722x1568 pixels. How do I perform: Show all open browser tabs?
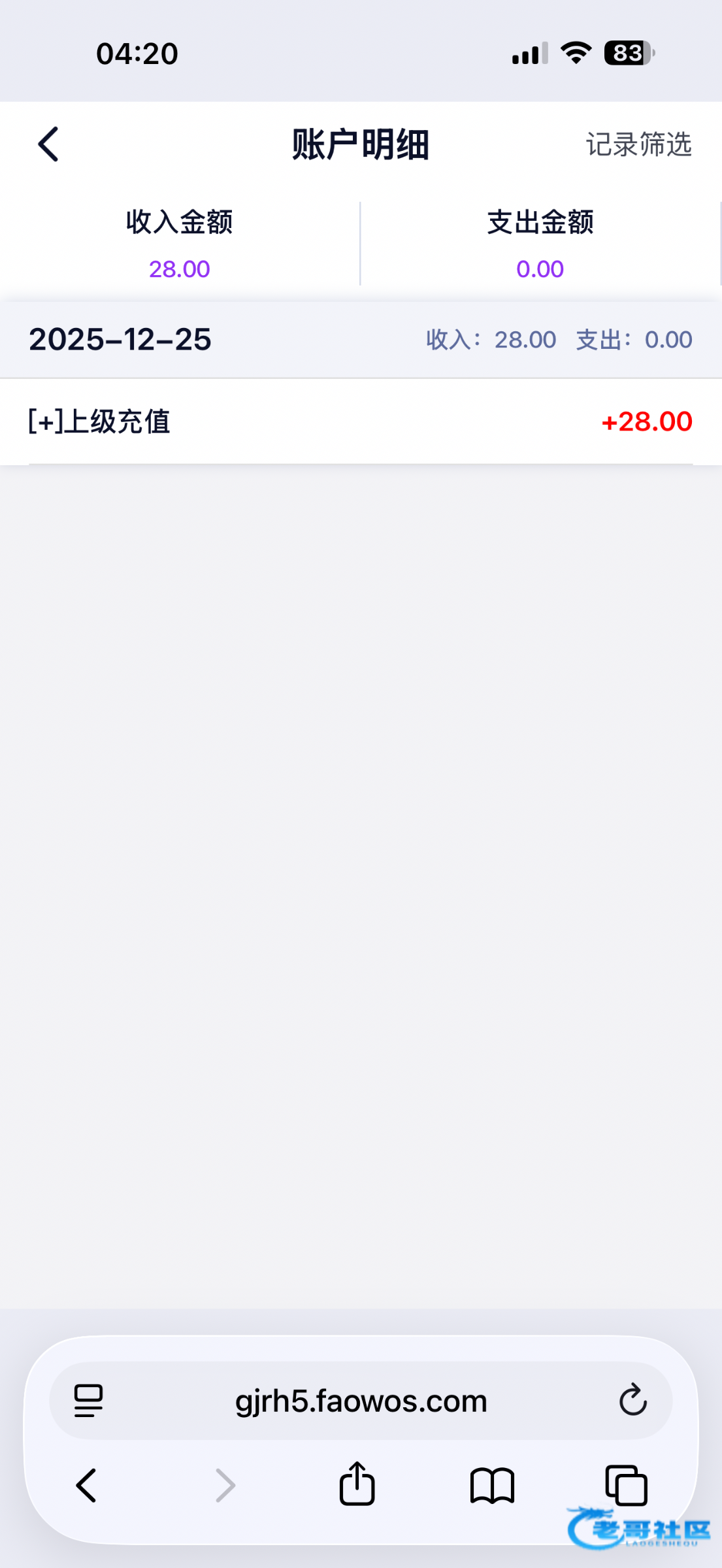point(626,1485)
